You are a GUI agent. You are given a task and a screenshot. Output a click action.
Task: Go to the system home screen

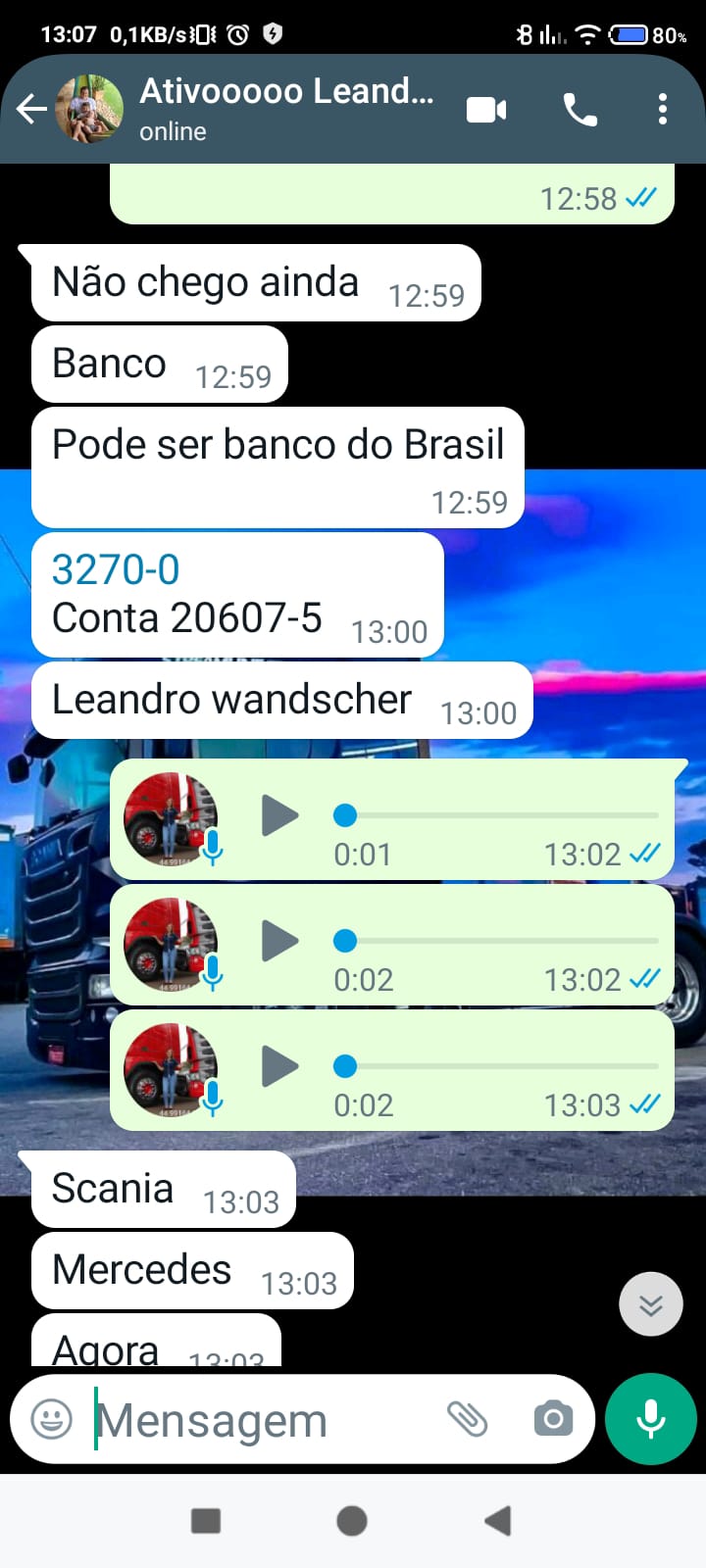pos(352,1521)
